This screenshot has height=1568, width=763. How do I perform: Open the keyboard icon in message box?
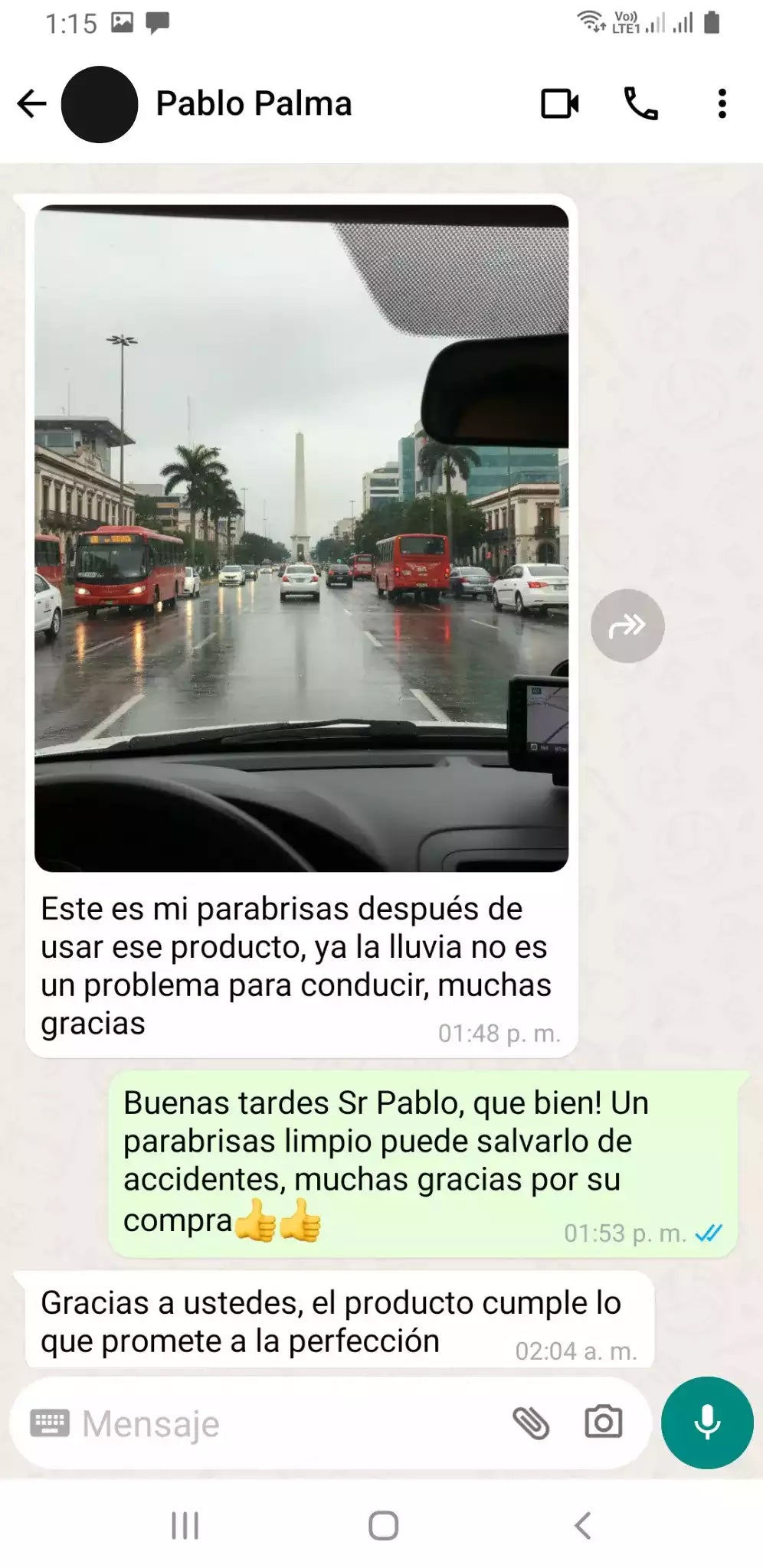pyautogui.click(x=50, y=1423)
